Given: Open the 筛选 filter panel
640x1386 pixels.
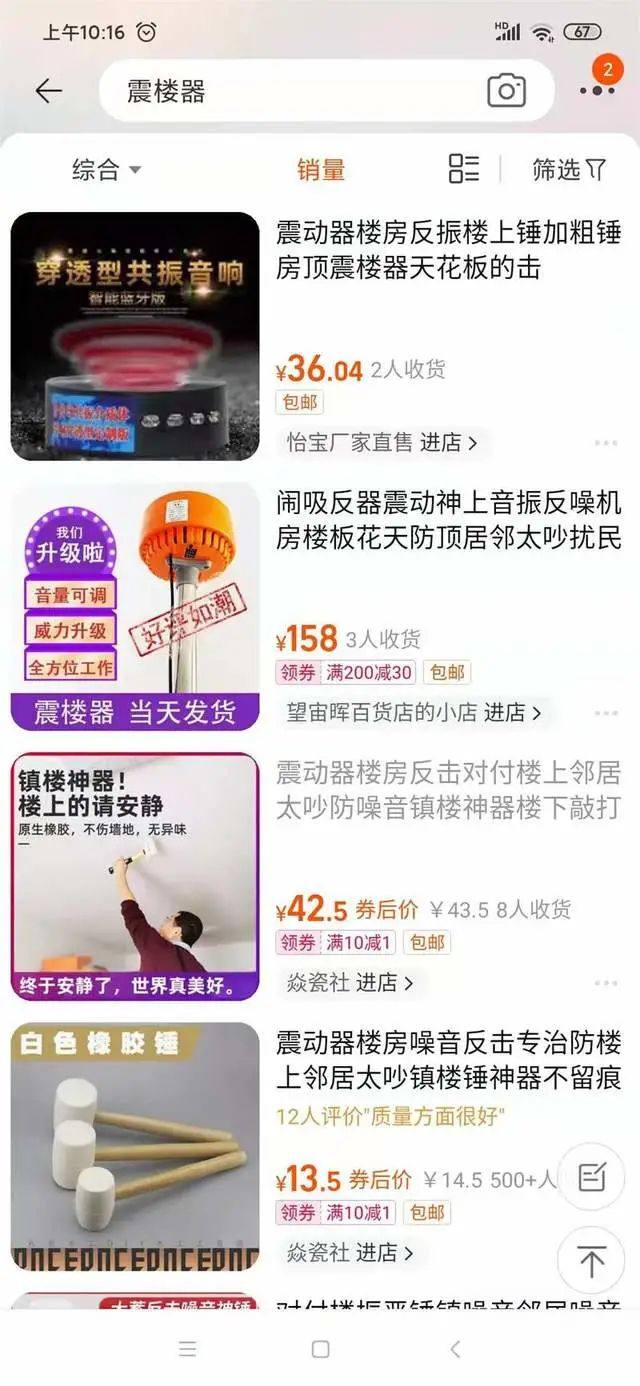Looking at the screenshot, I should pyautogui.click(x=569, y=170).
